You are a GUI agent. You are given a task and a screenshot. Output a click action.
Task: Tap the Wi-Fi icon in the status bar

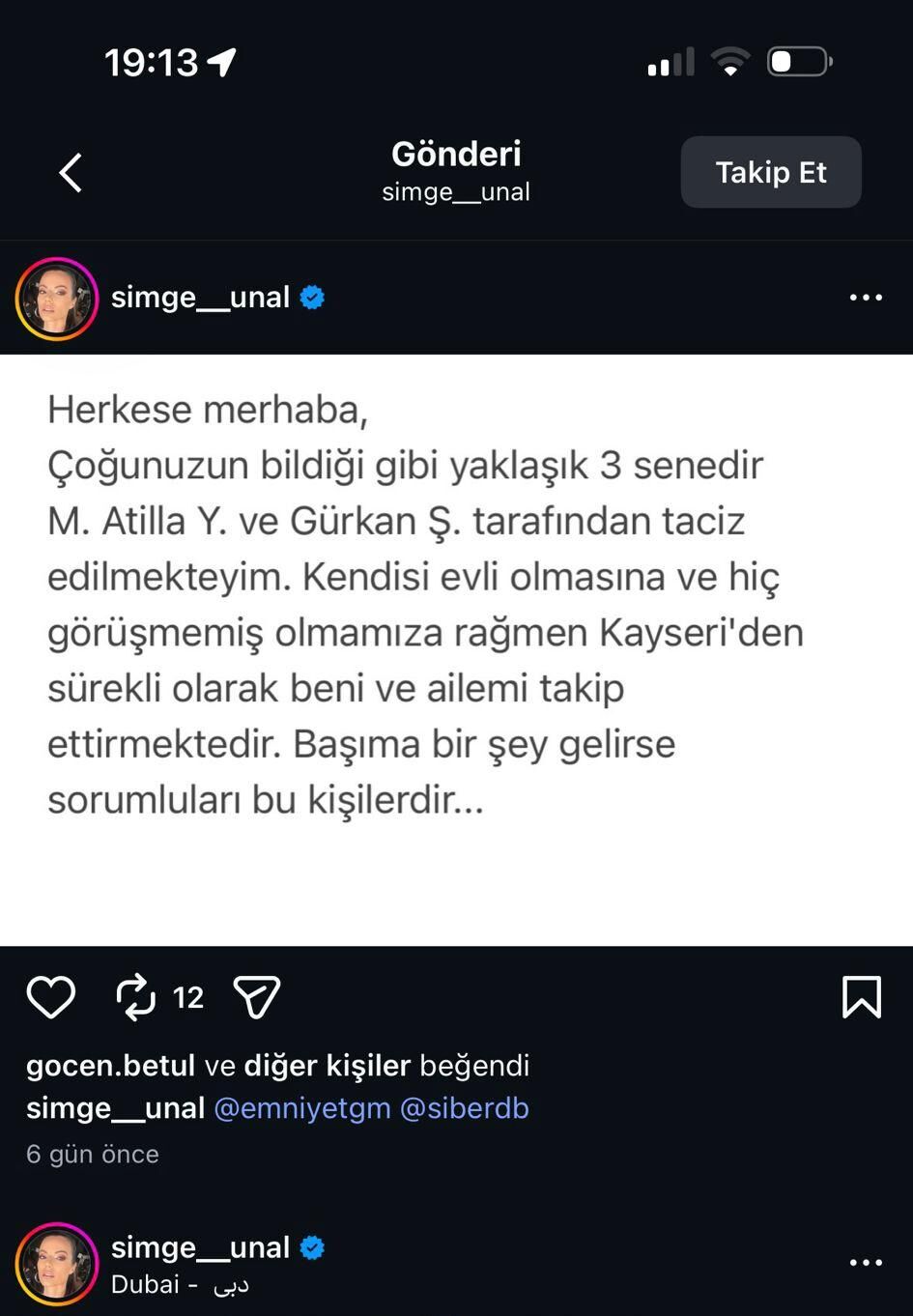(x=731, y=60)
